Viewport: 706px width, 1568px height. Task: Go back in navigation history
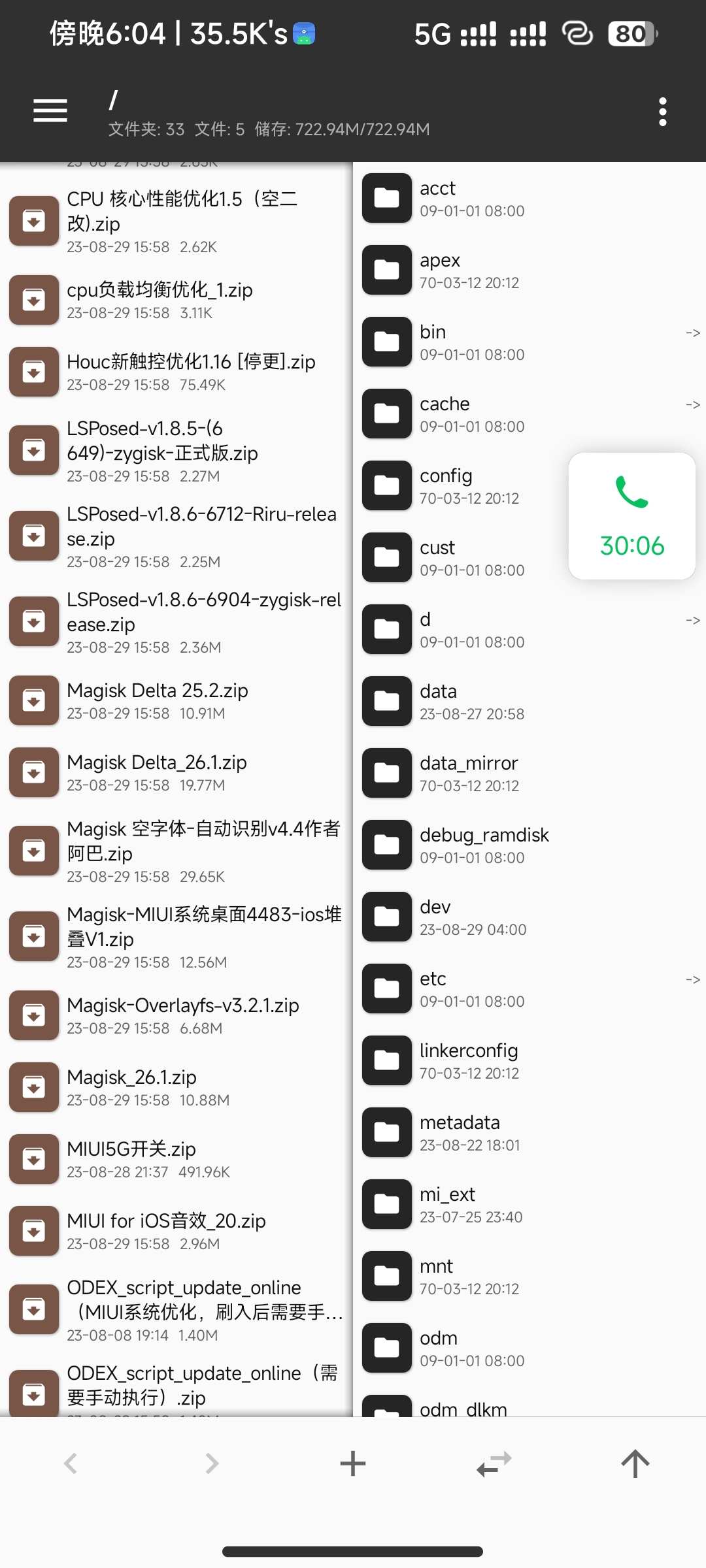point(71,1463)
